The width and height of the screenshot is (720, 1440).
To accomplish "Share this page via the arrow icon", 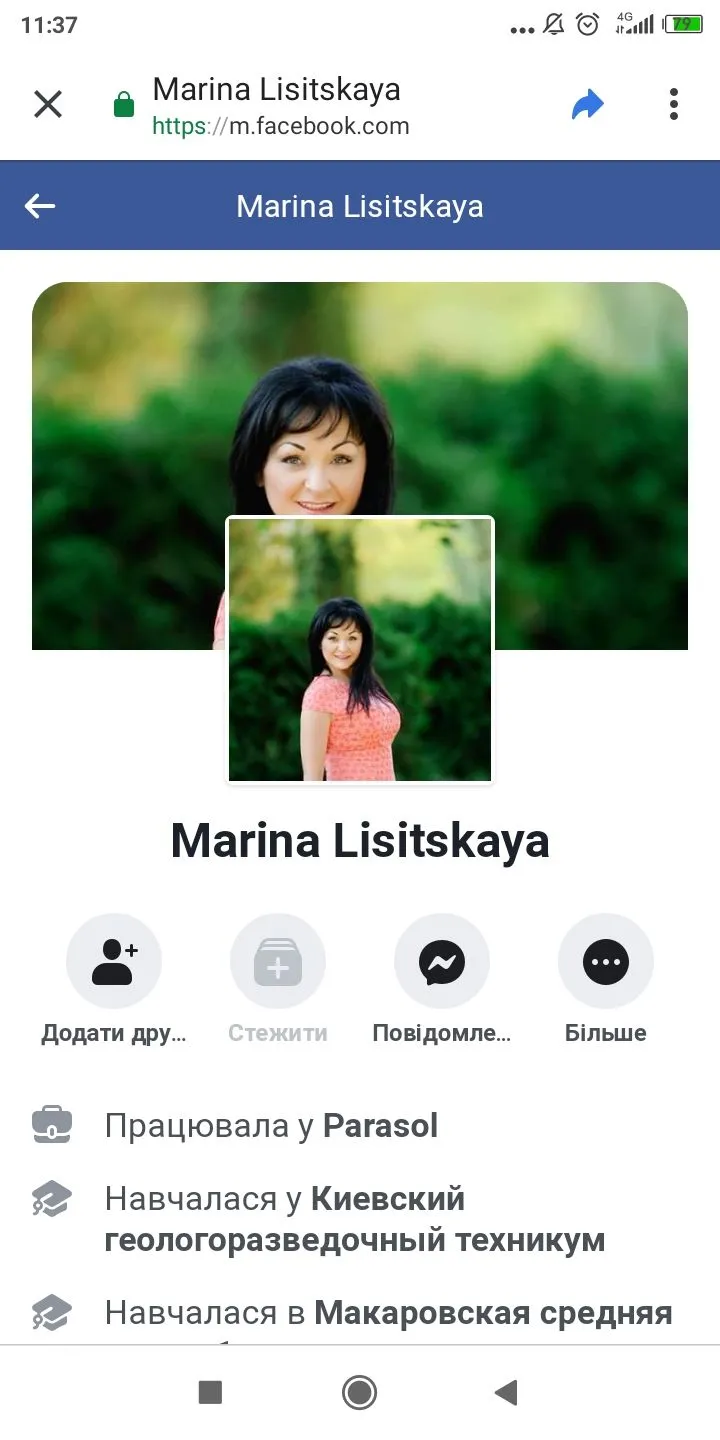I will click(x=588, y=104).
